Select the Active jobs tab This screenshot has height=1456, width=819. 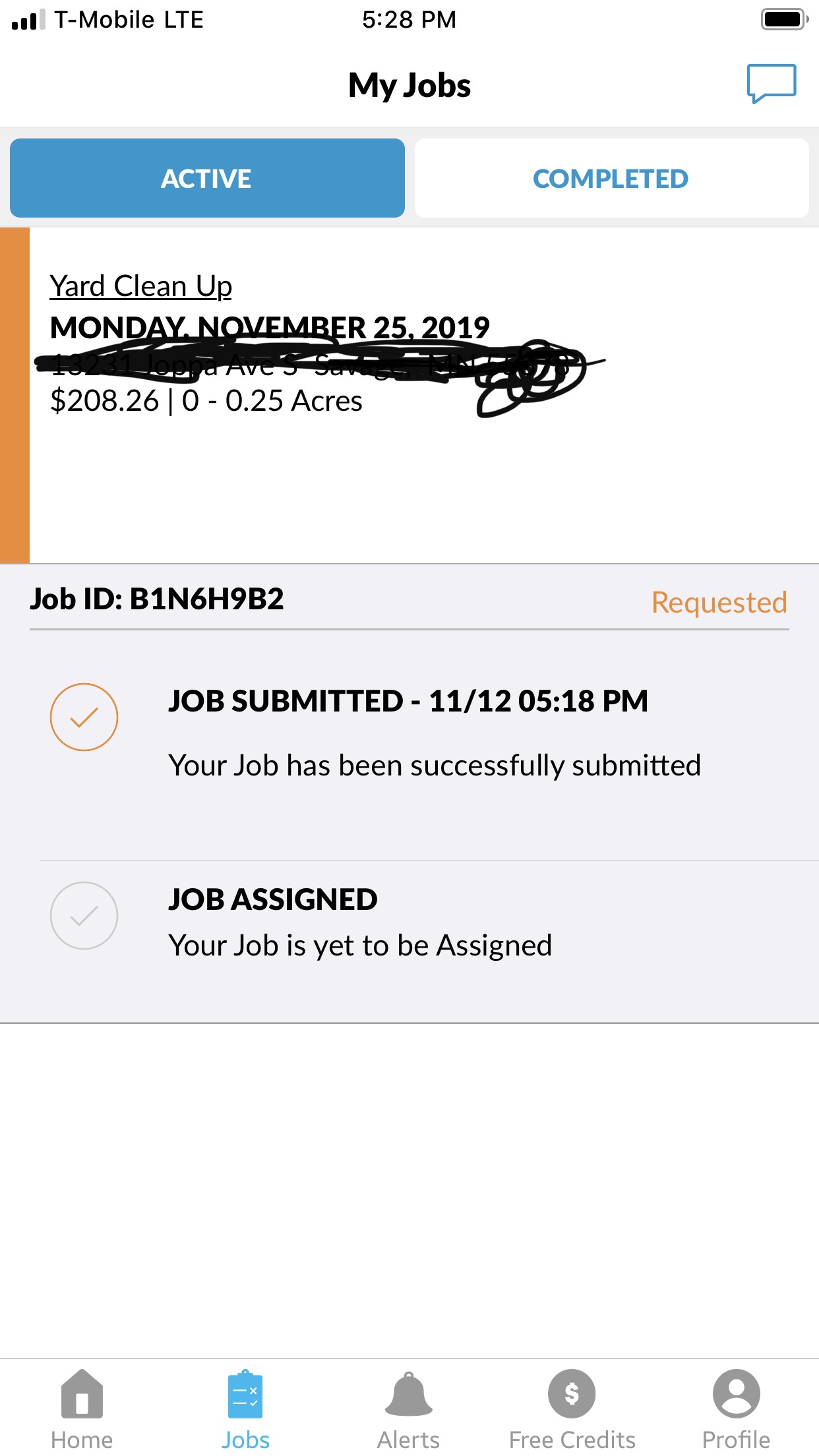(x=207, y=178)
